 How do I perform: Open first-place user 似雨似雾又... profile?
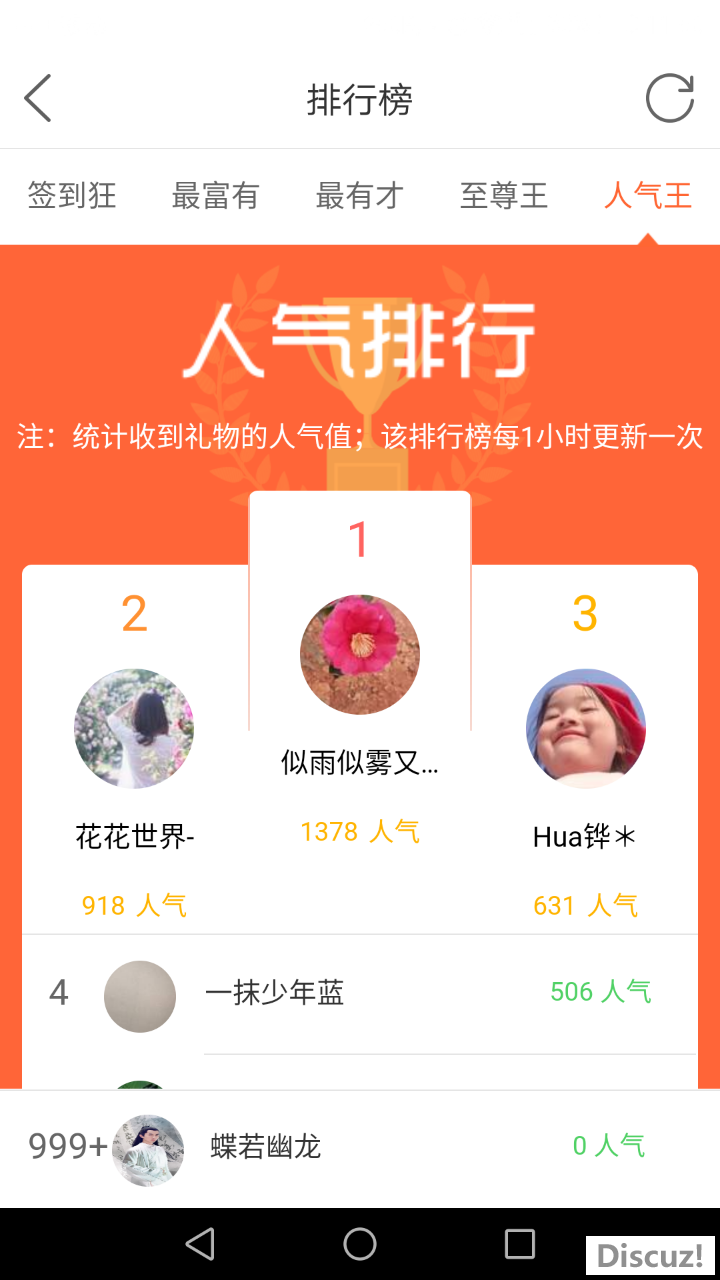point(360,655)
